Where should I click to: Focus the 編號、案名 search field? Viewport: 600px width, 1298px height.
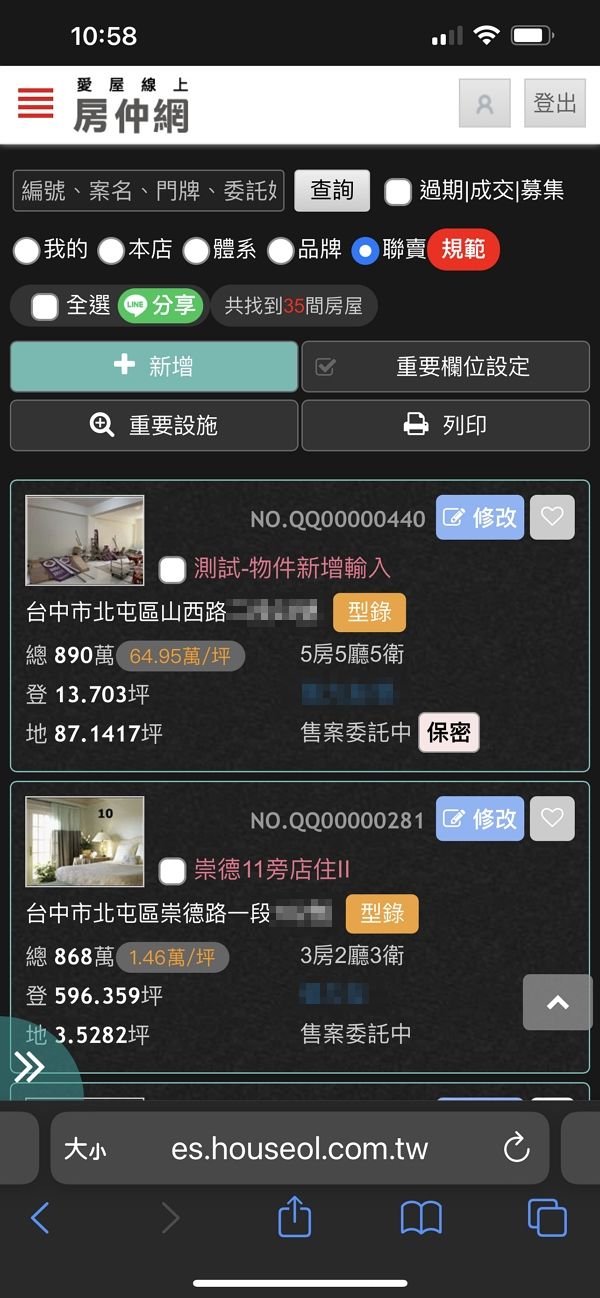tap(149, 190)
